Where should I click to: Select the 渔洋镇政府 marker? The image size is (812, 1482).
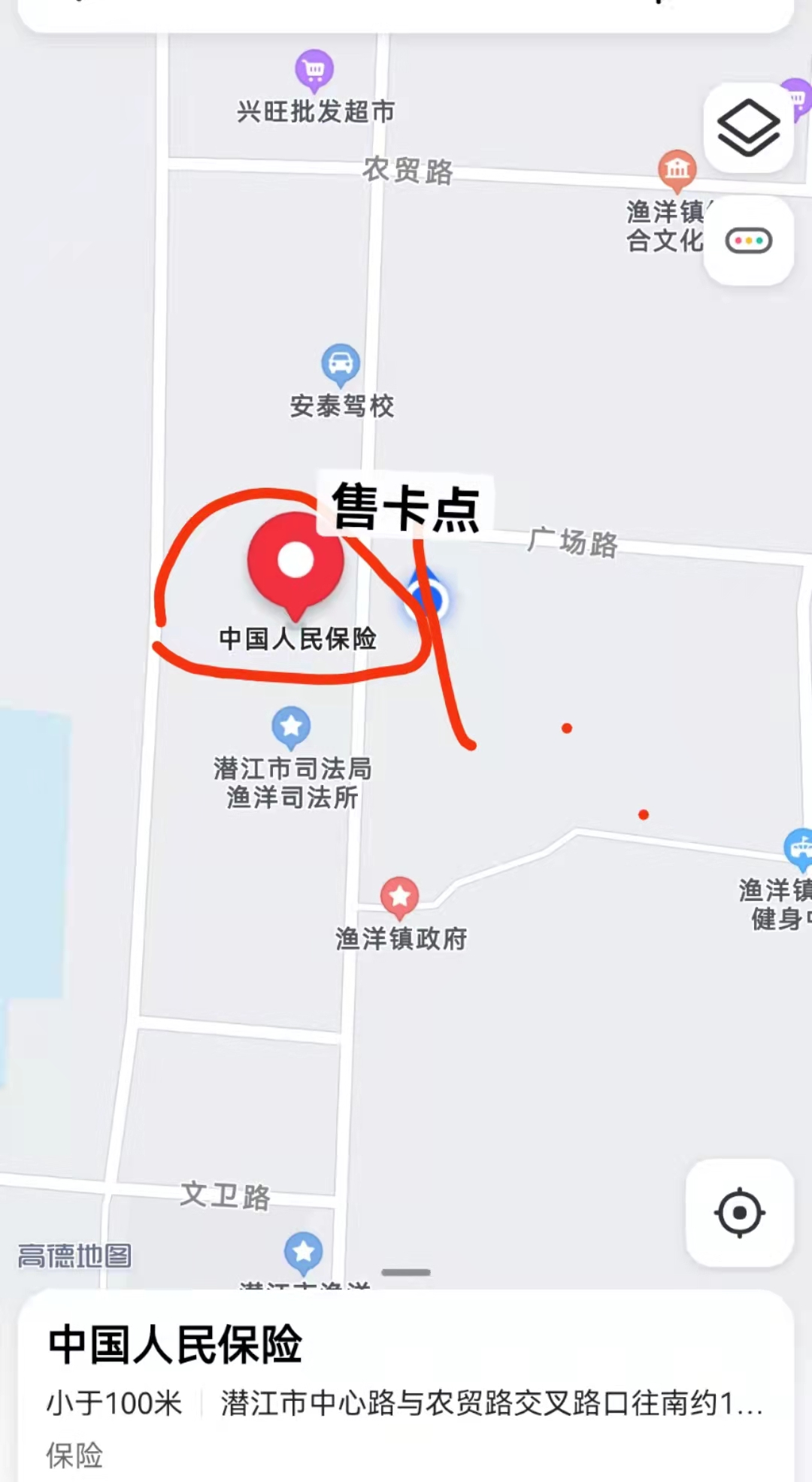(399, 896)
